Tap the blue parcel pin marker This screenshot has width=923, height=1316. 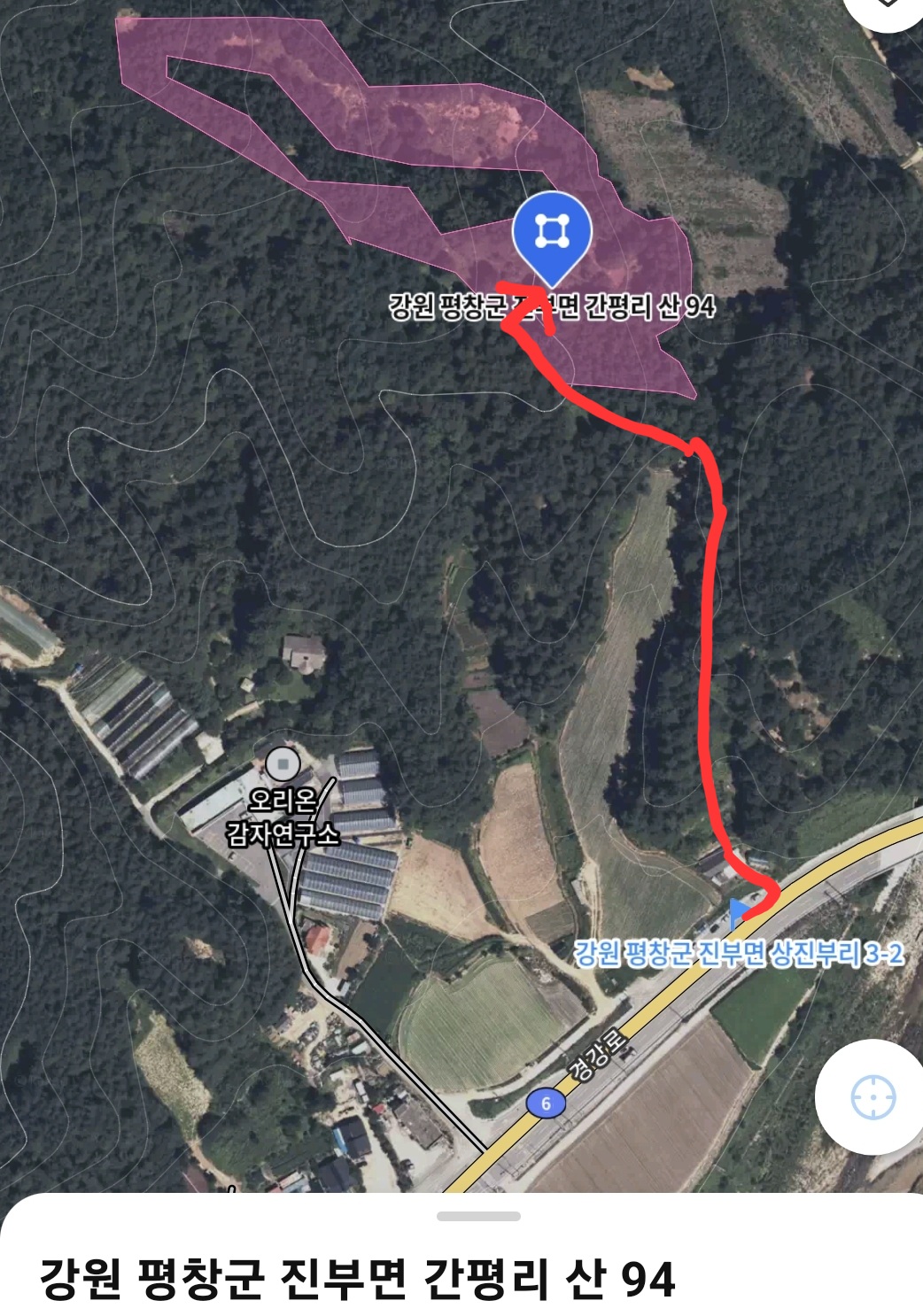(x=551, y=232)
